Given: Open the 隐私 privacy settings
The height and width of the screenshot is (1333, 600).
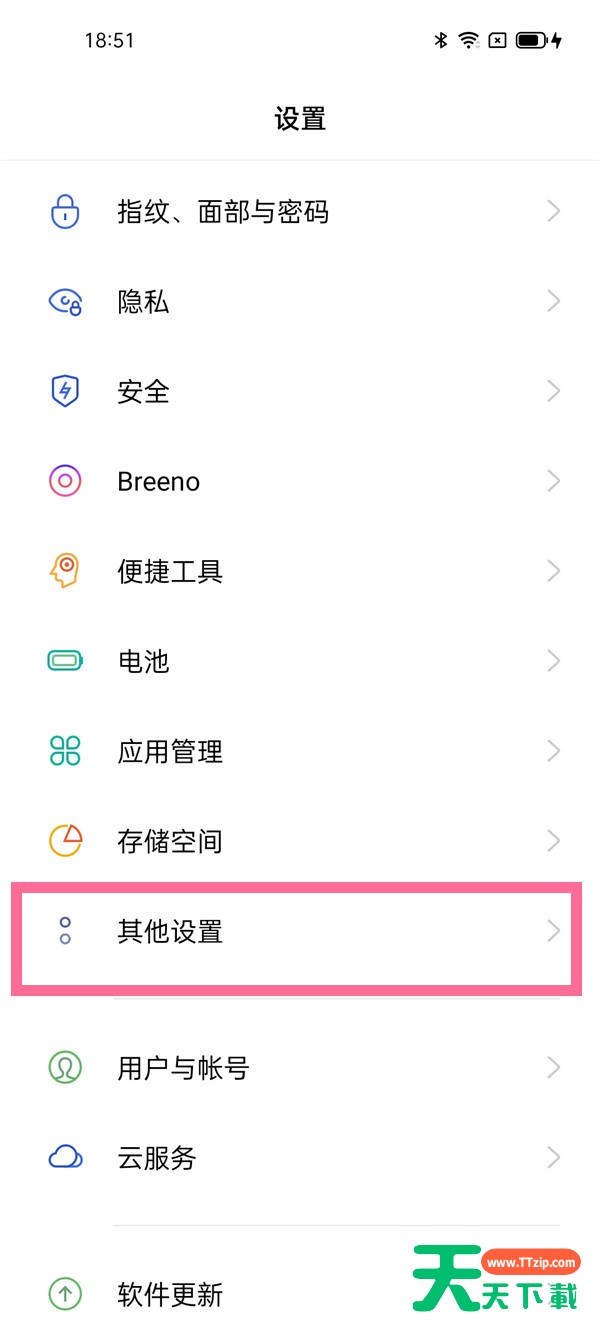Looking at the screenshot, I should tap(300, 302).
